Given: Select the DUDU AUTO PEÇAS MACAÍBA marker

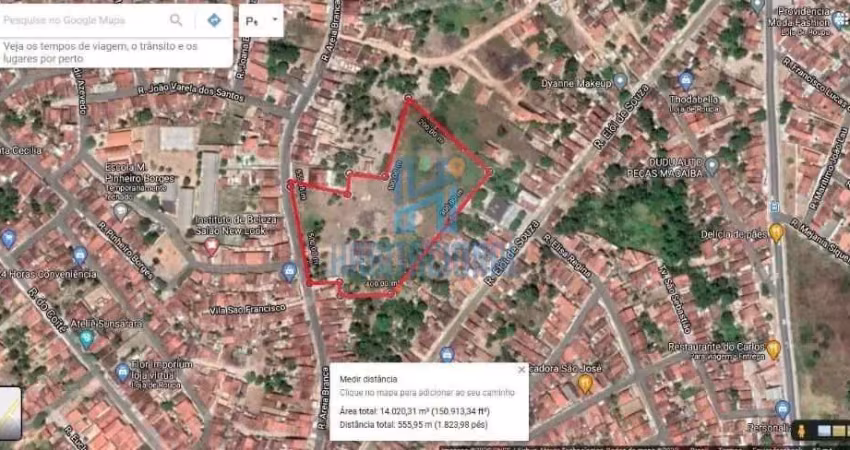Looking at the screenshot, I should click(x=711, y=166).
